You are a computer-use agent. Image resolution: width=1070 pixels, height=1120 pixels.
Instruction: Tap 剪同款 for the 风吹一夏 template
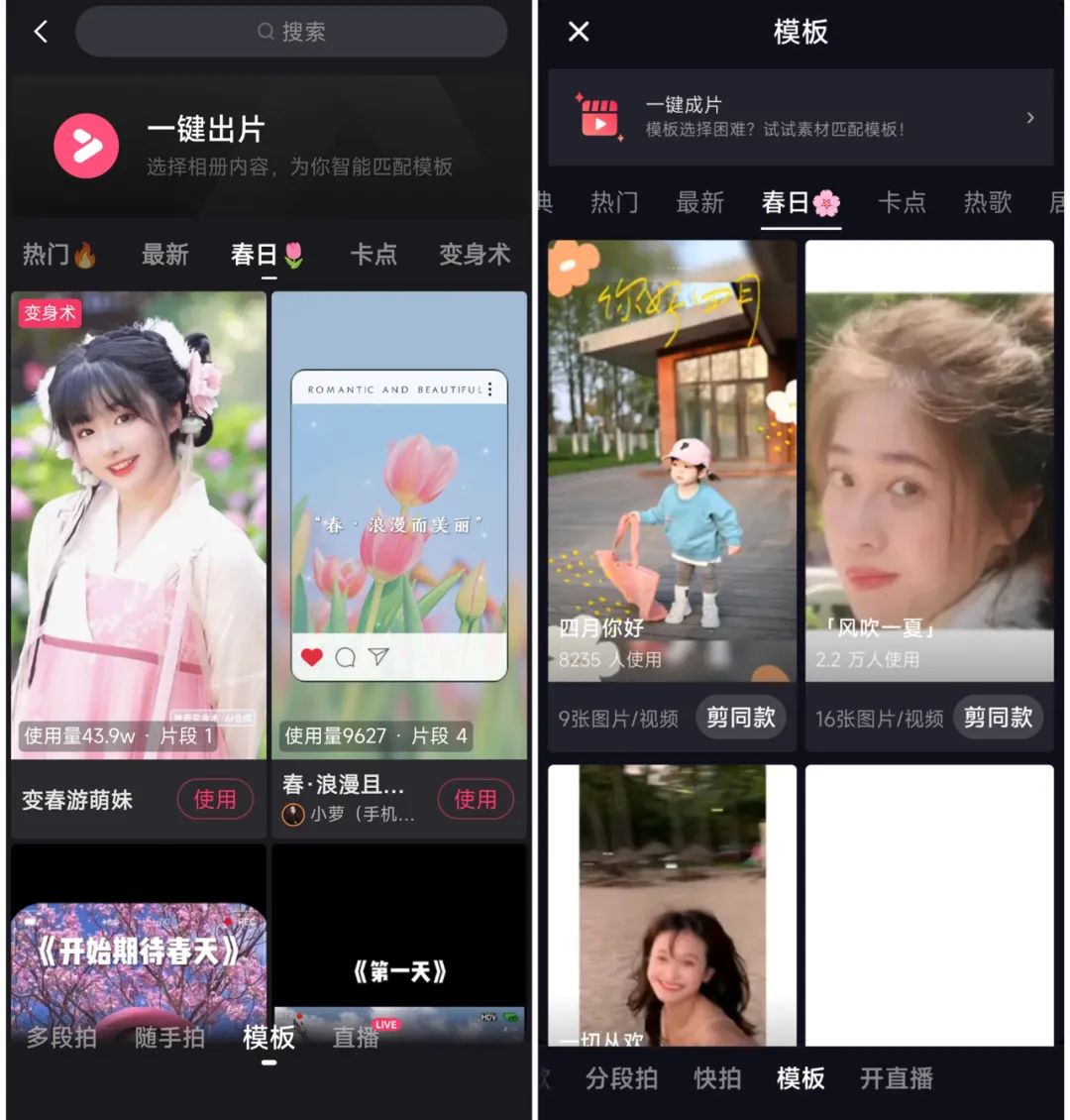pyautogui.click(x=998, y=718)
